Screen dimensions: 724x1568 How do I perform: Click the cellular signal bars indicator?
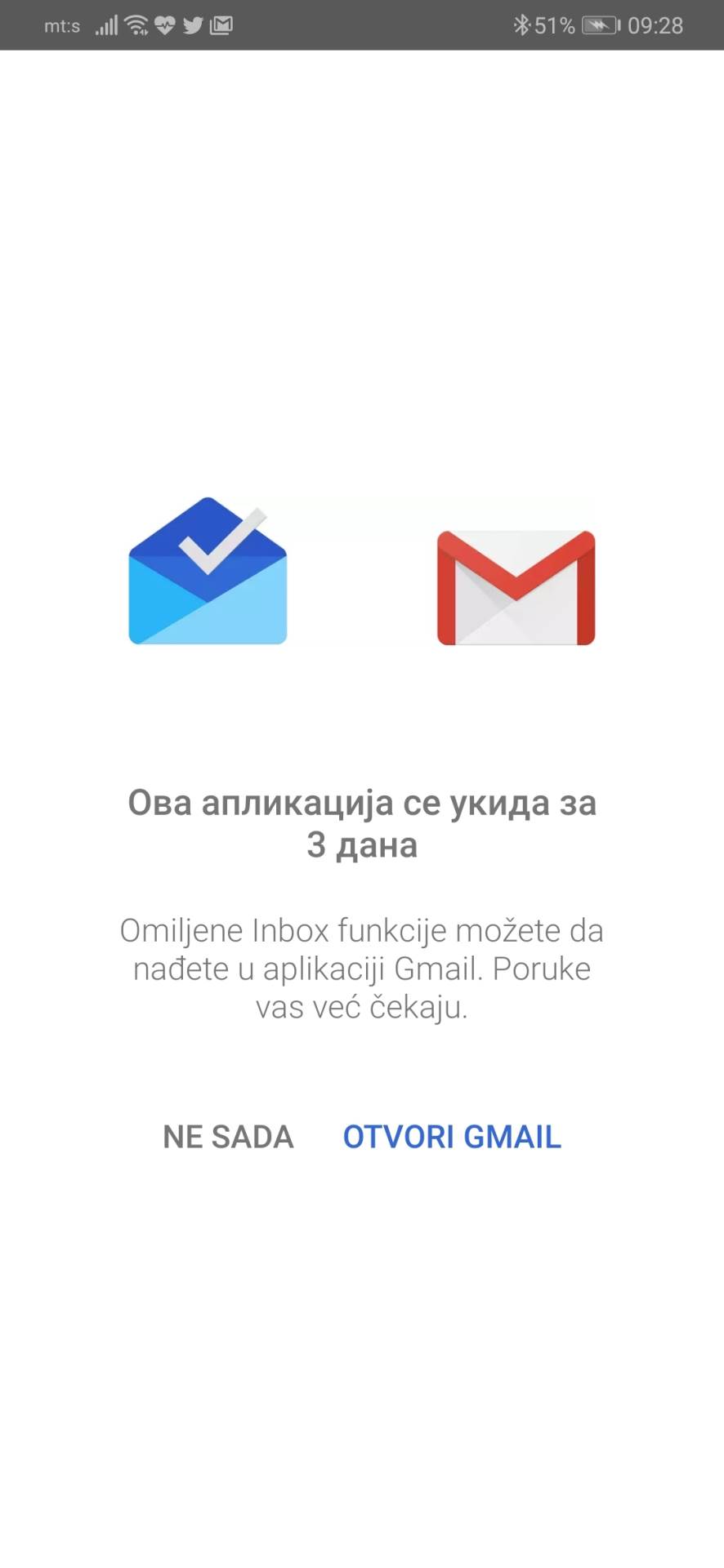click(x=105, y=25)
